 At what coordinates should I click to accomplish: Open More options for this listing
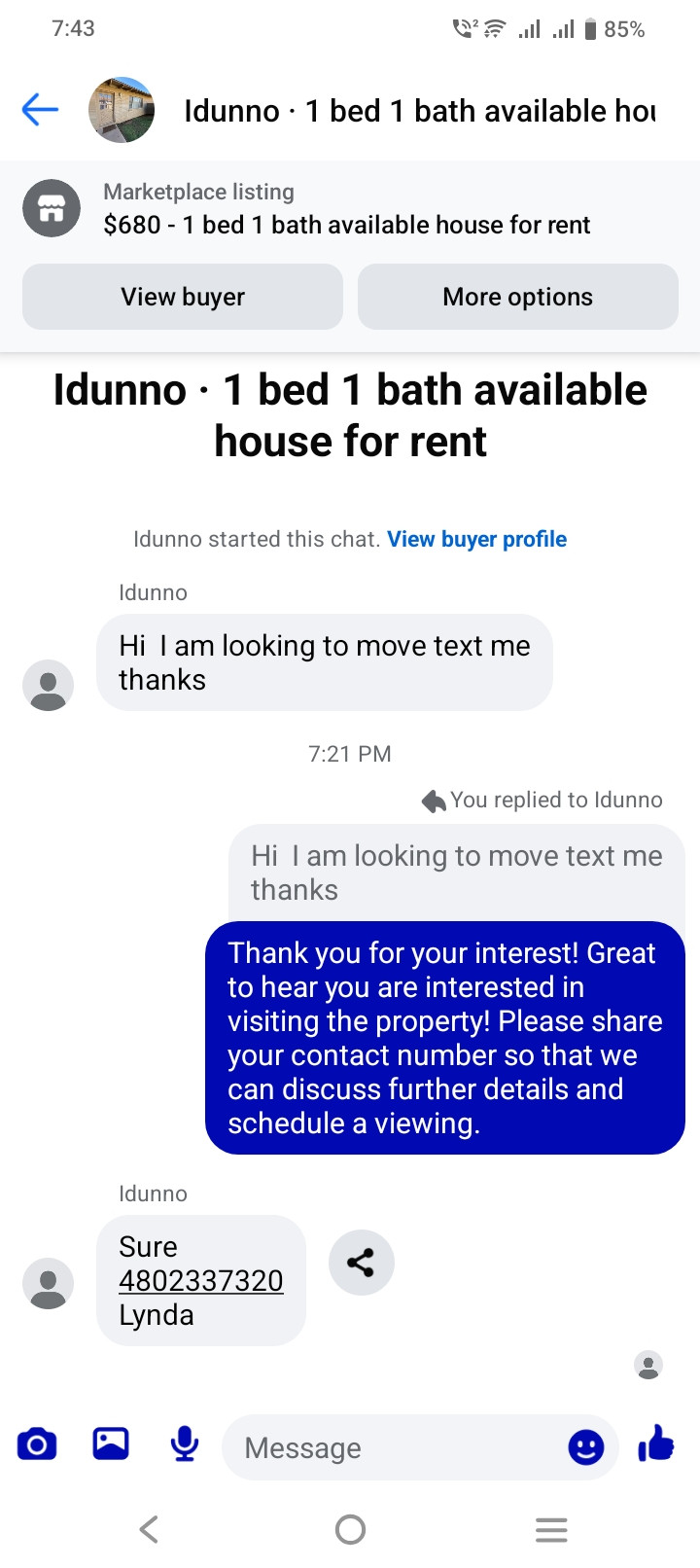[x=517, y=297]
